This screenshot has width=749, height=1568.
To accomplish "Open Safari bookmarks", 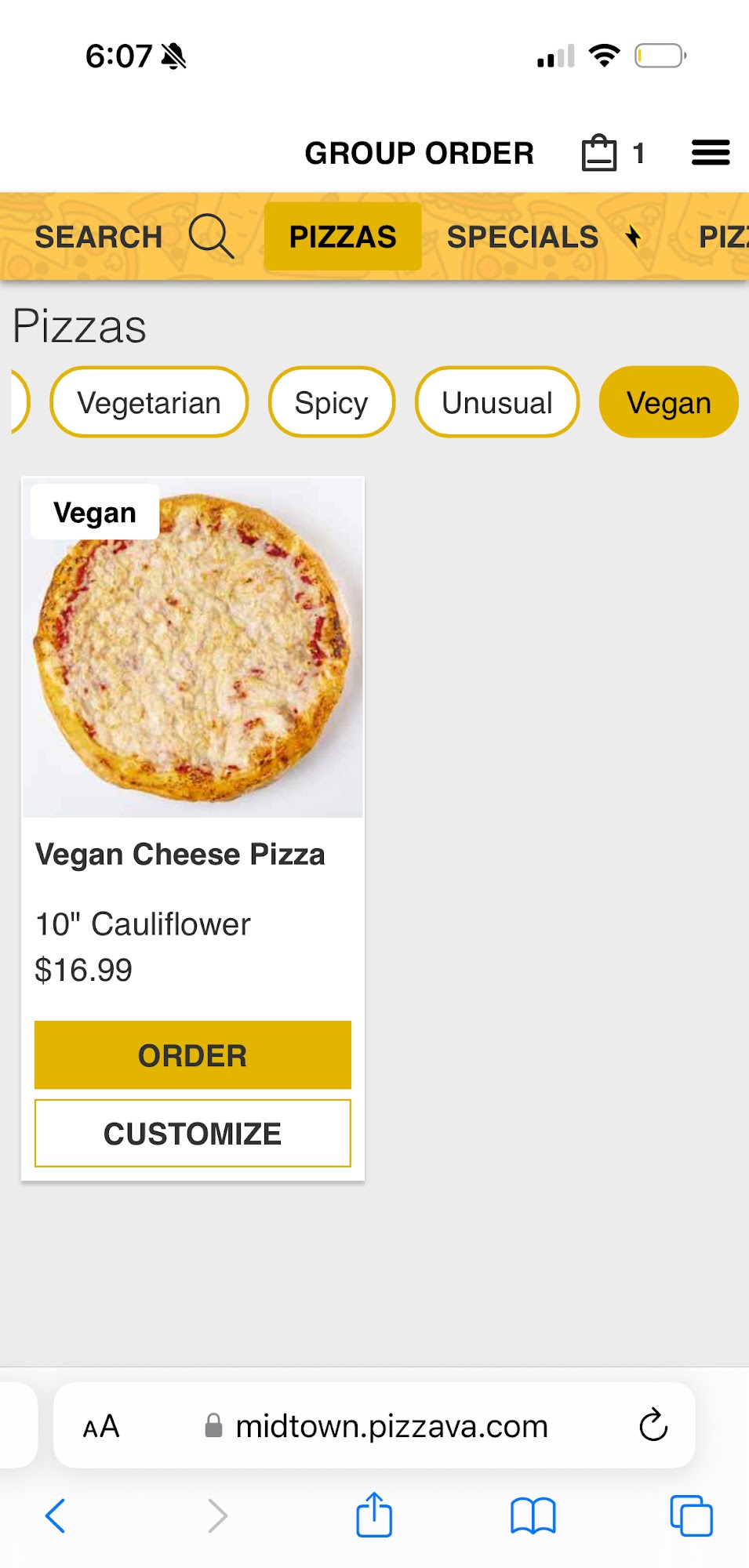I will 533,1515.
